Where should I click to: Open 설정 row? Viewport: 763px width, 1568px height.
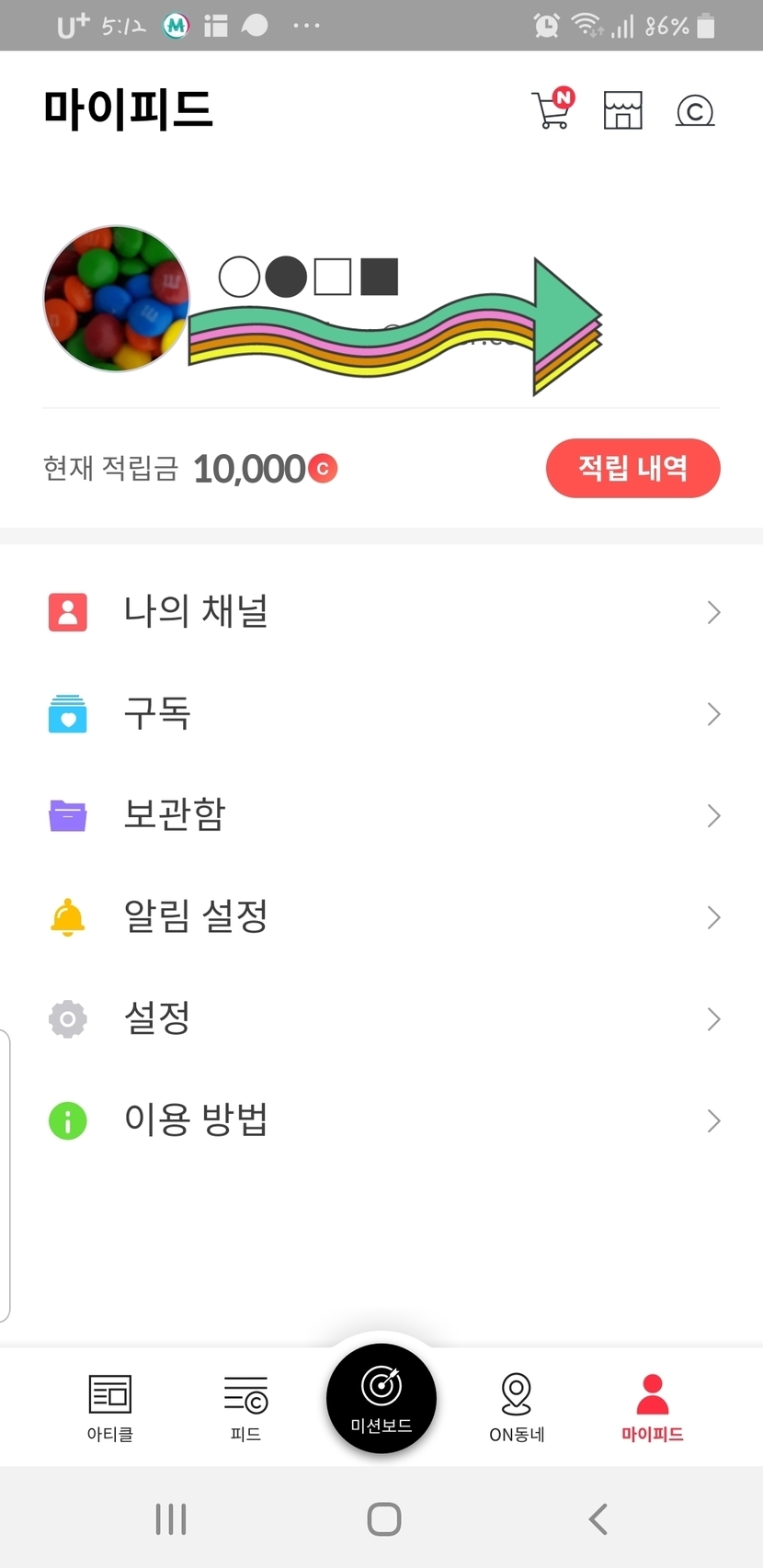coord(381,1018)
